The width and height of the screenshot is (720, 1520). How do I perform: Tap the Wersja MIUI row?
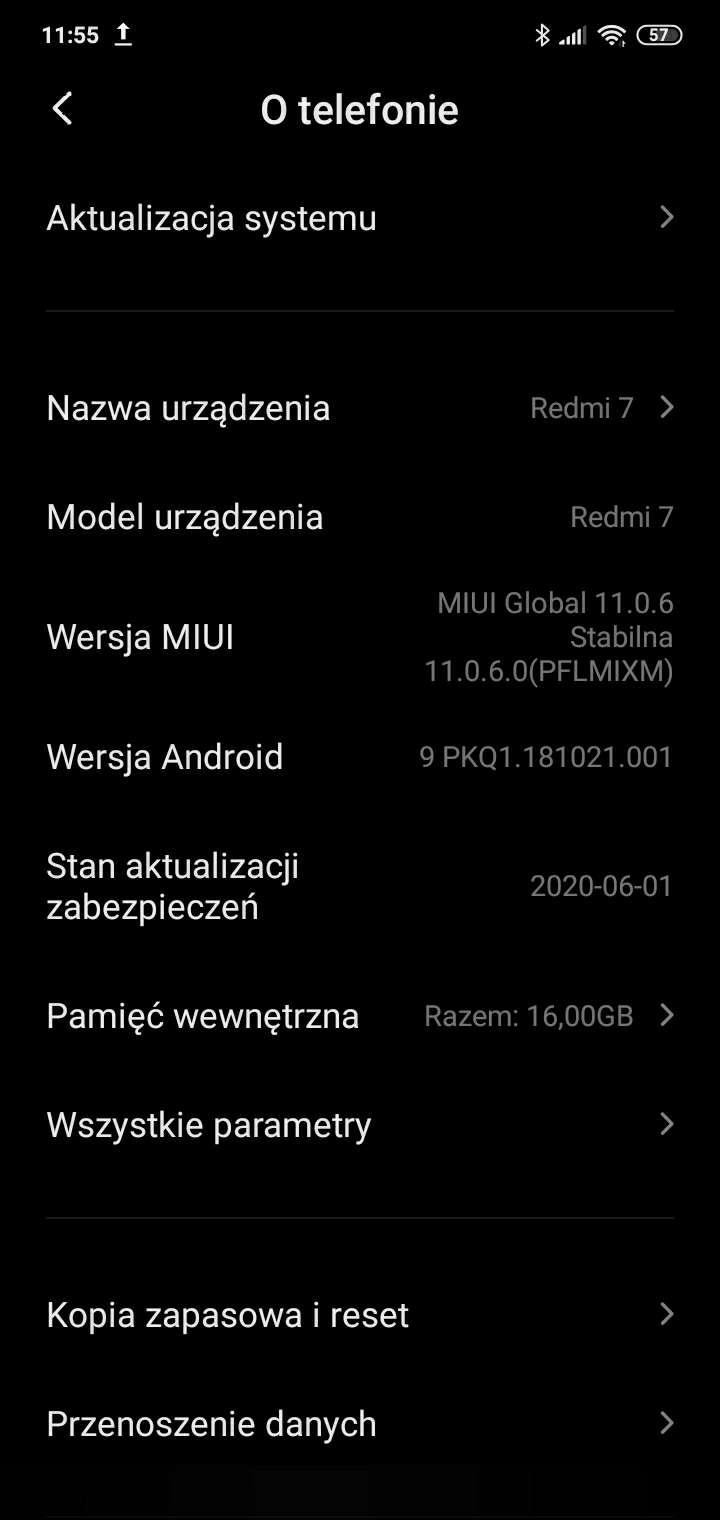[360, 637]
